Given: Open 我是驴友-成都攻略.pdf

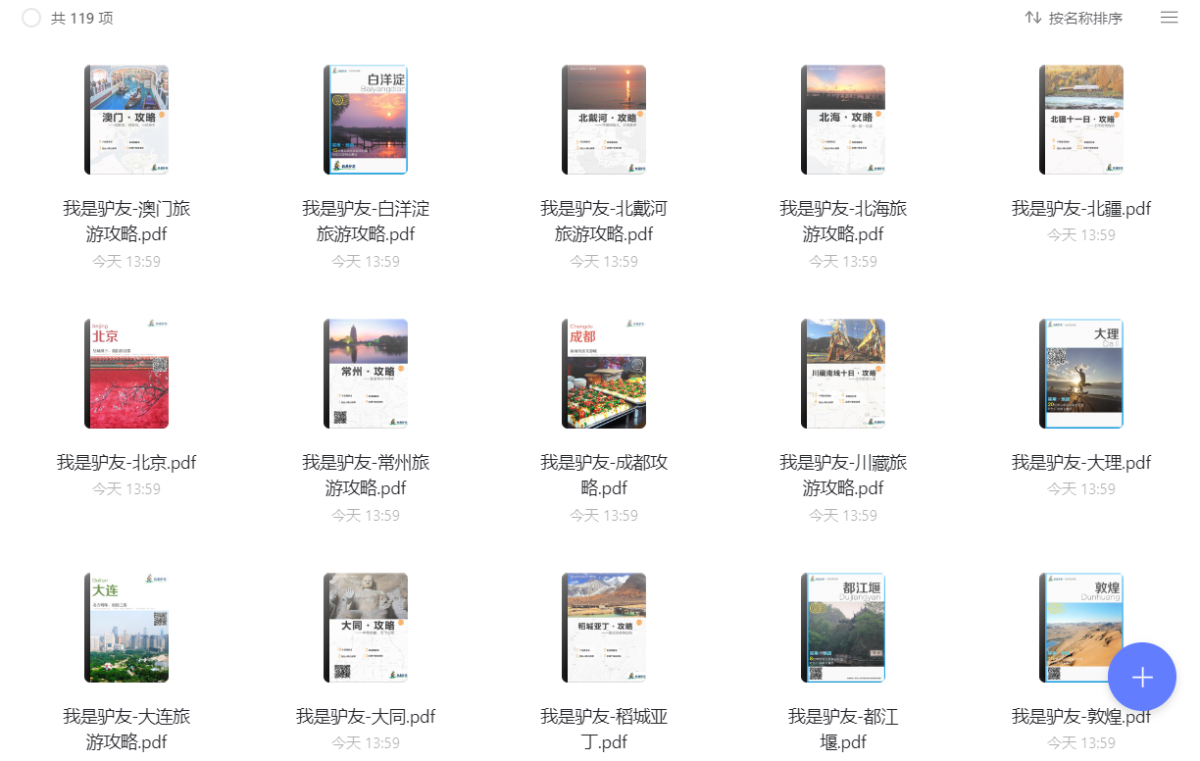Looking at the screenshot, I should coord(604,374).
